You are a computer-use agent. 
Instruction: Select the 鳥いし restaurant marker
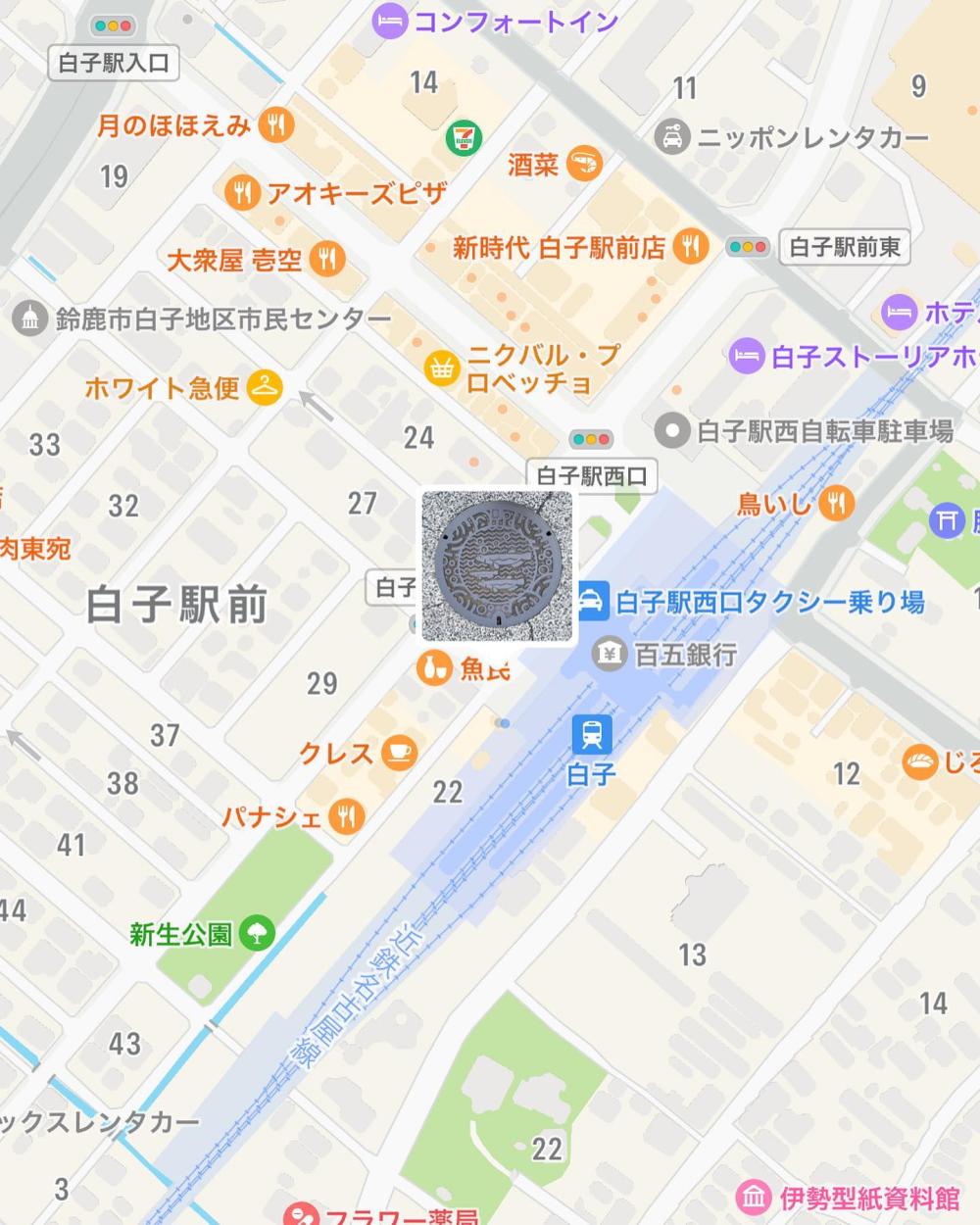click(836, 504)
